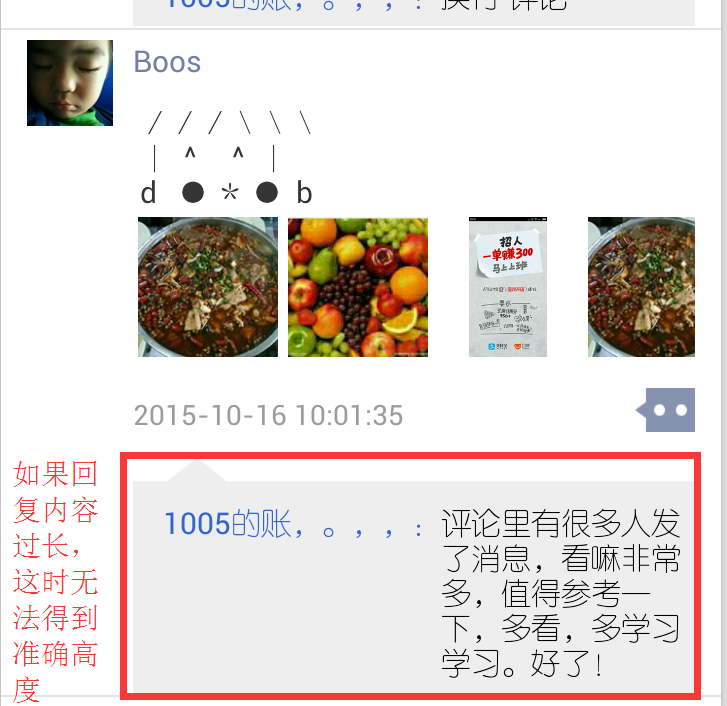
Task: Open the recruitment poster photo
Action: point(508,287)
